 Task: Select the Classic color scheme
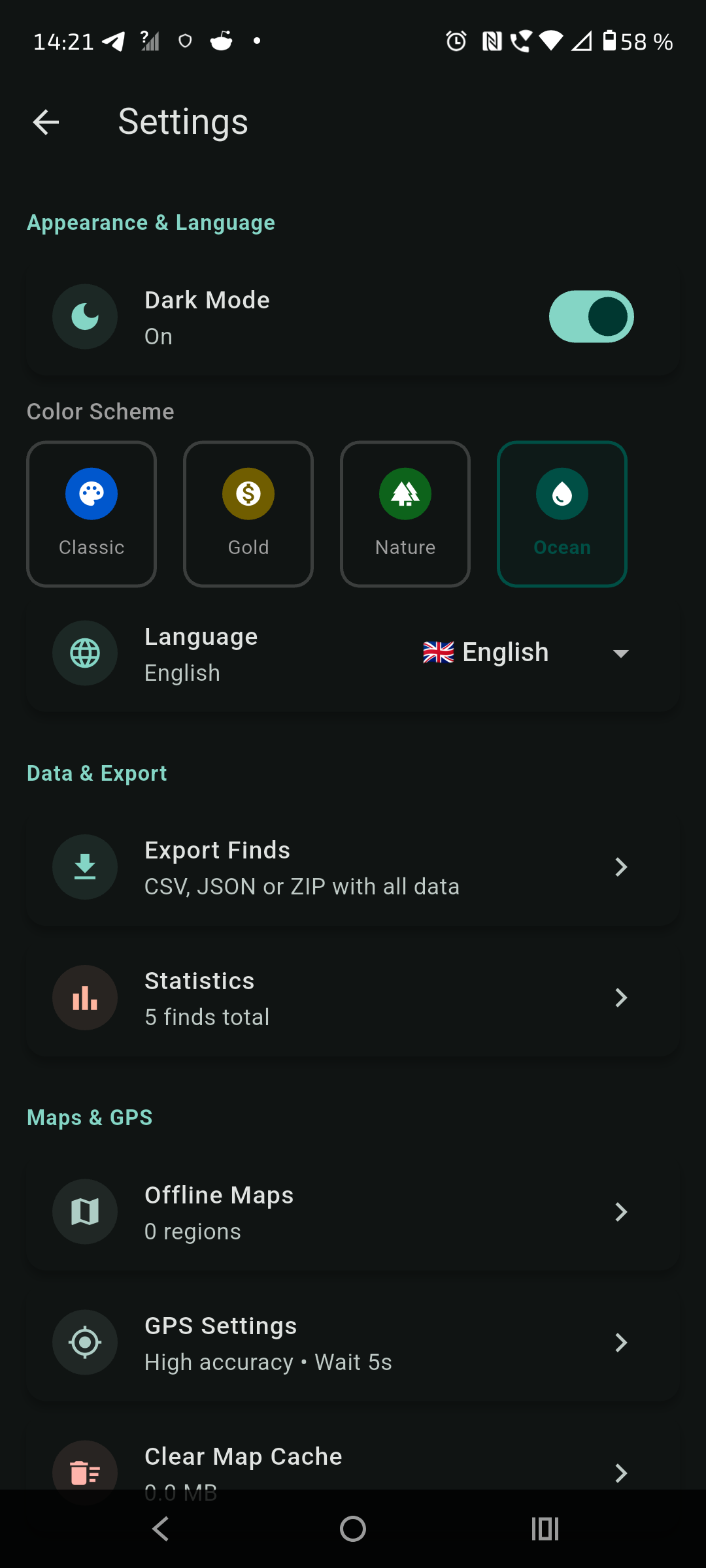[x=92, y=514]
